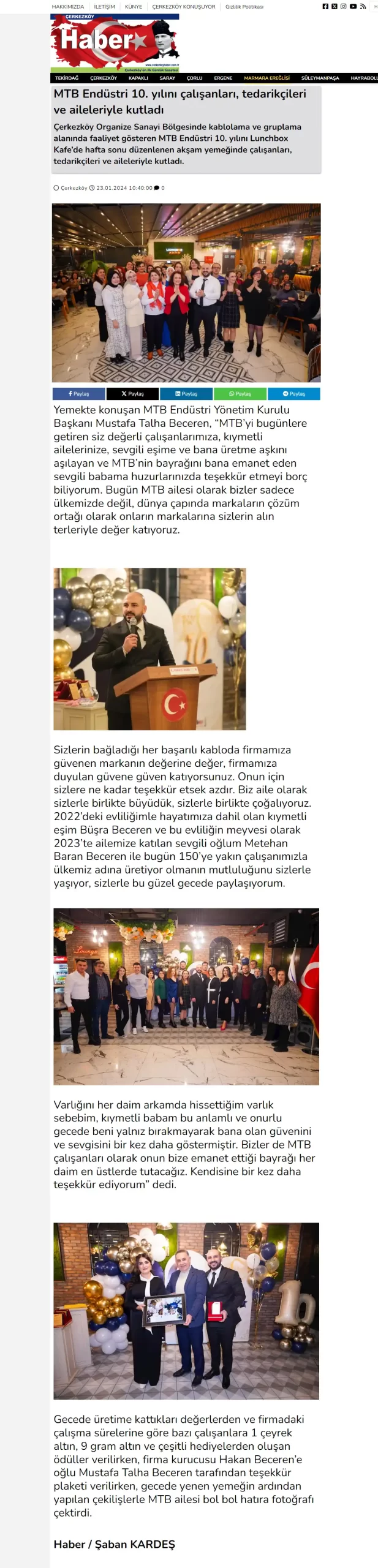Open the HAKKIMIZDA page link
378x1568 pixels.
click(x=68, y=7)
